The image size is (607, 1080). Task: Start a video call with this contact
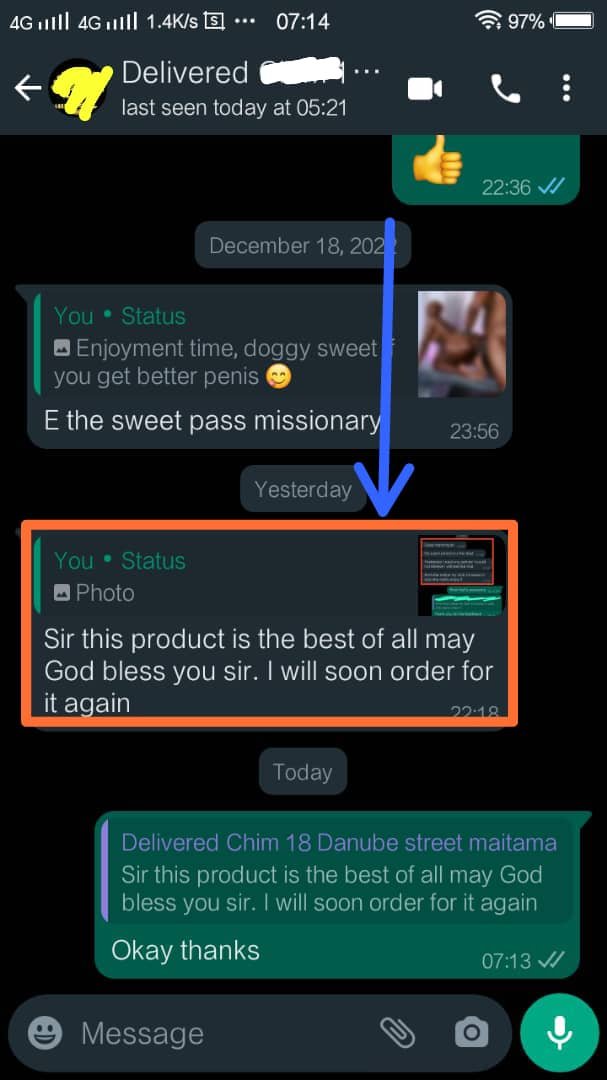[x=425, y=89]
